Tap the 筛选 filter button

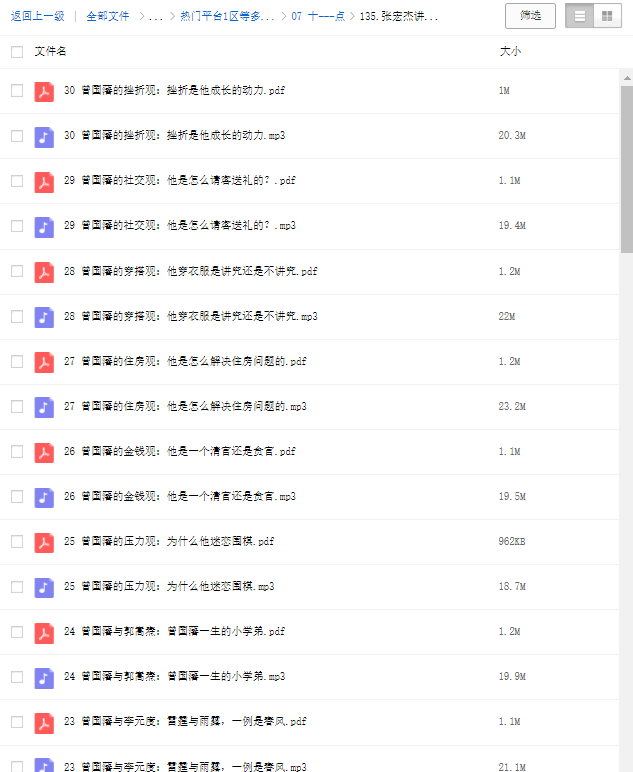click(531, 16)
